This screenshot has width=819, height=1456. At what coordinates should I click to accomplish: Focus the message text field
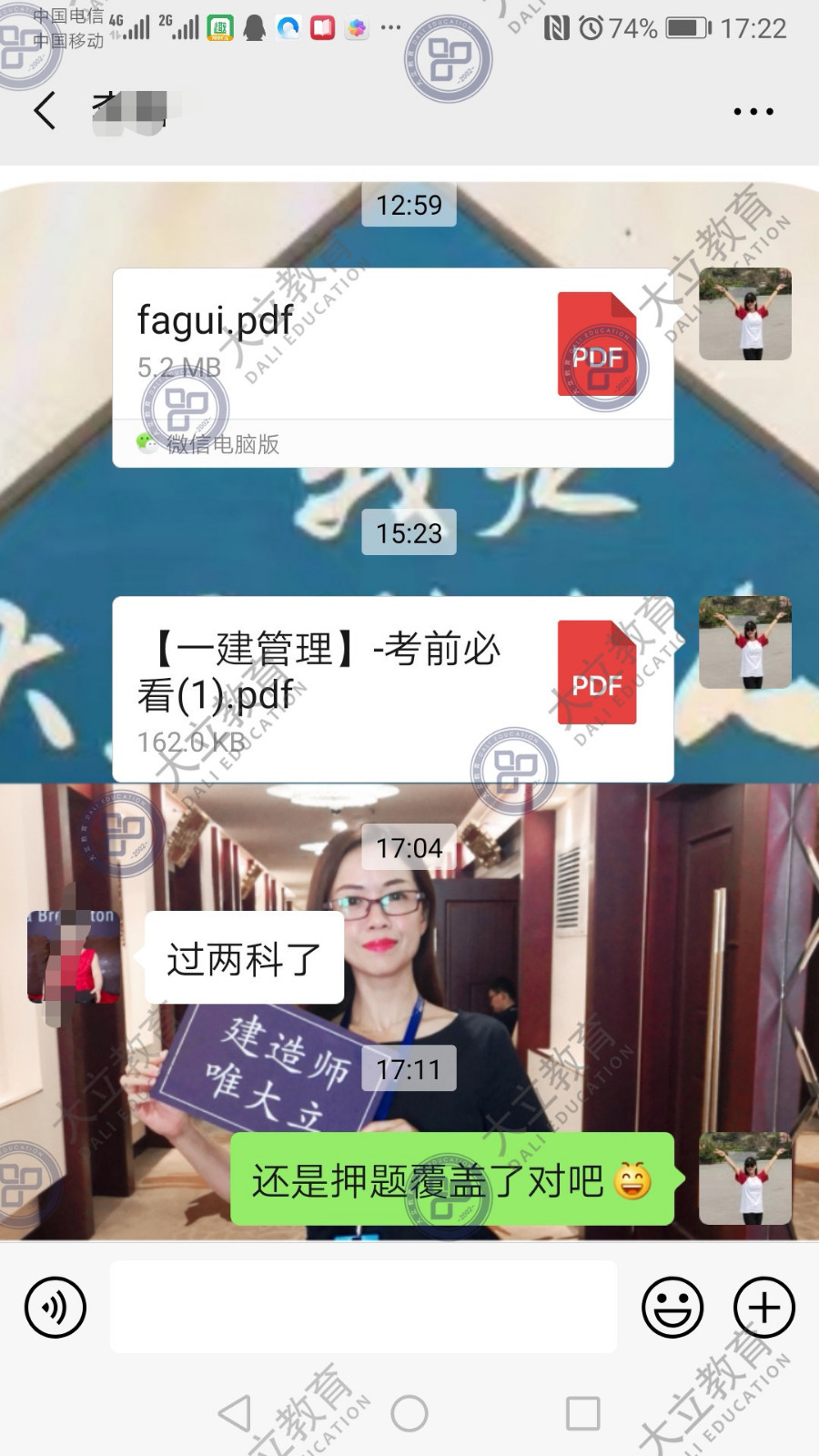click(364, 1307)
